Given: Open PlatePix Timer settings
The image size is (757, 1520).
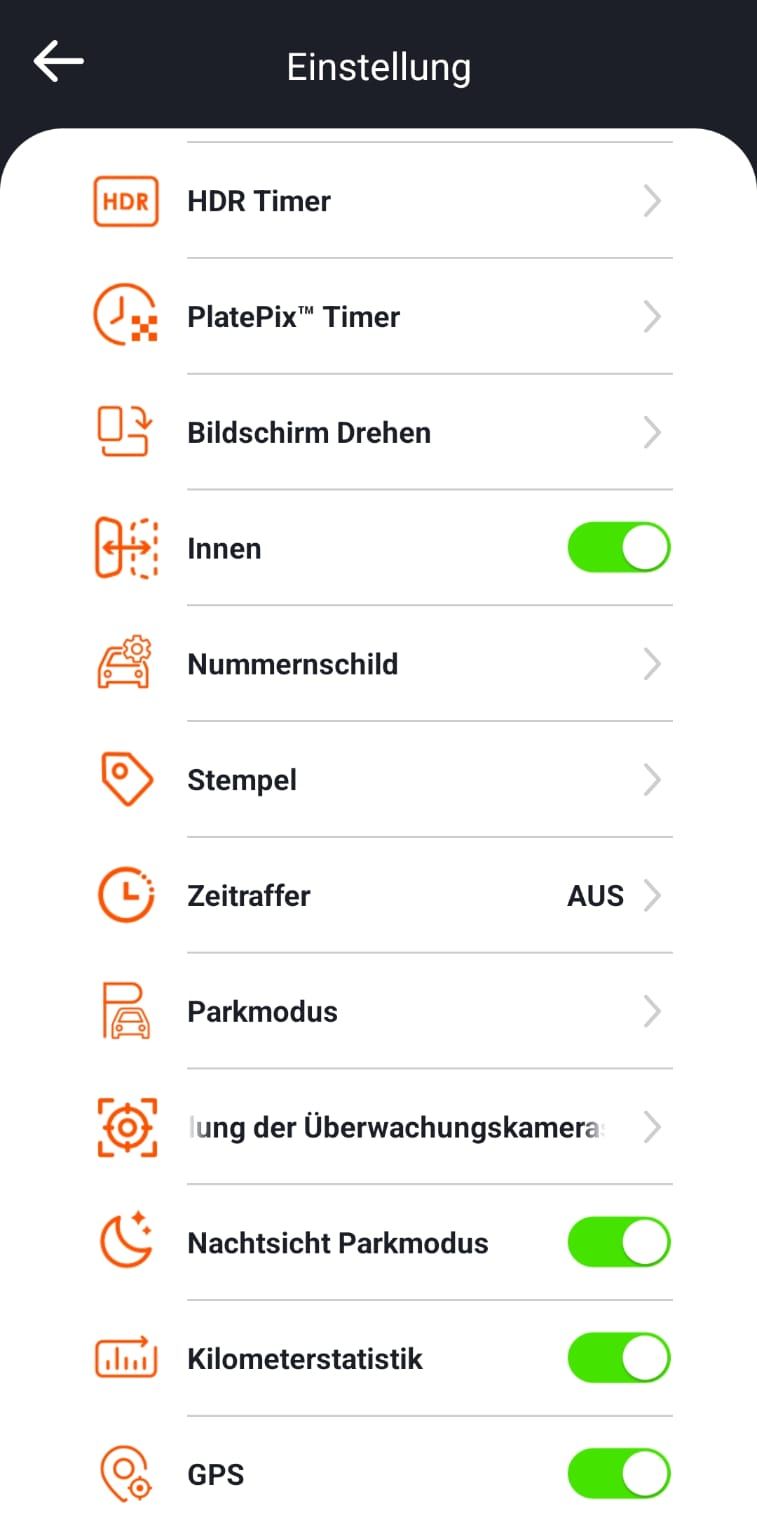Looking at the screenshot, I should point(378,317).
